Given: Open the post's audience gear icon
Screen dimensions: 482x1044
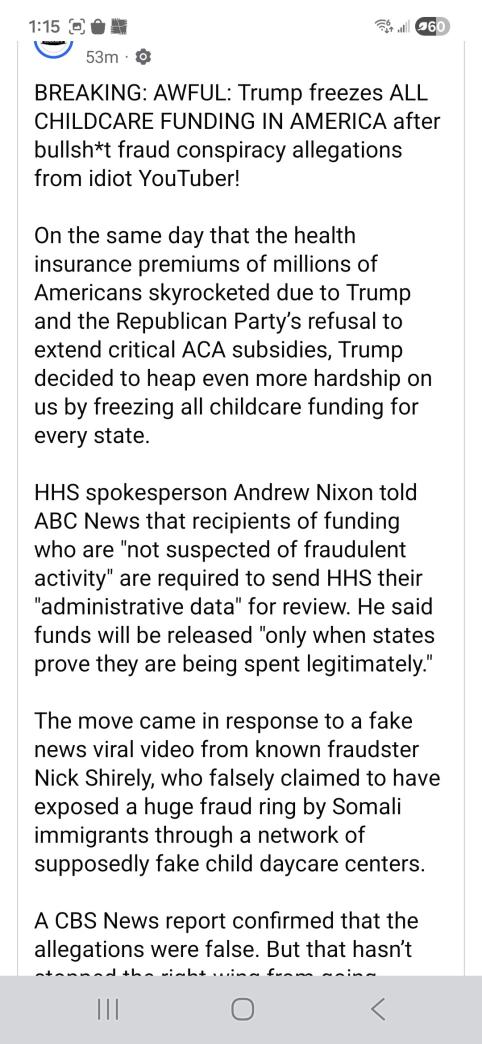Looking at the screenshot, I should pos(142,58).
